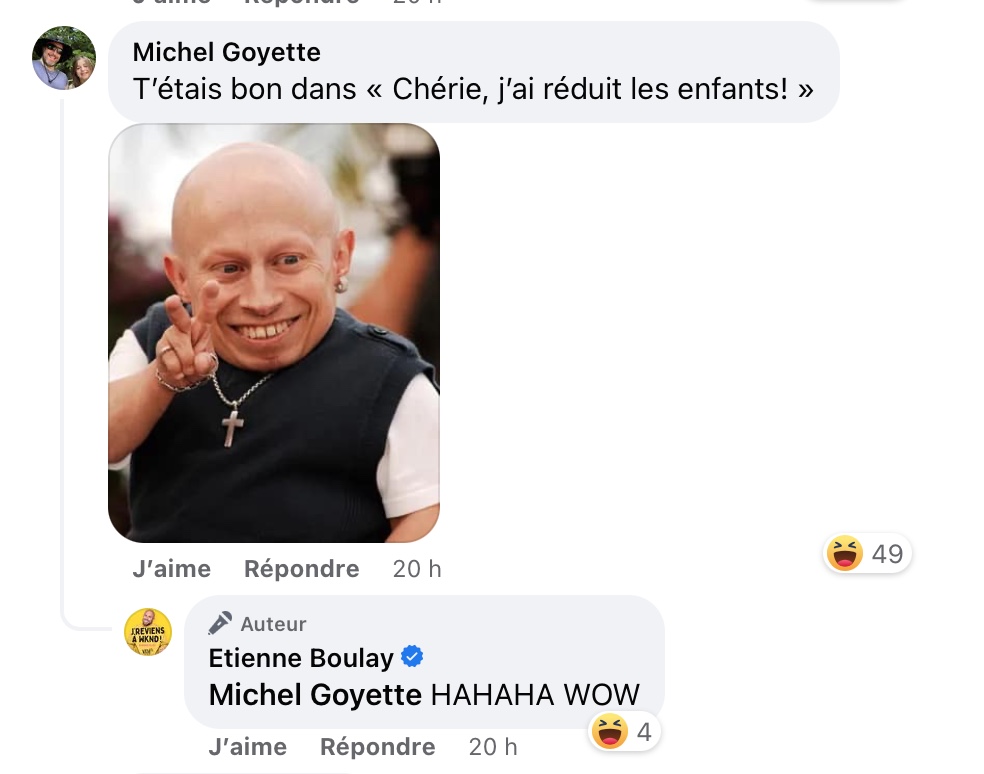984x774 pixels.
Task: Tap the Michel Goyette mention in reply
Action: click(315, 694)
